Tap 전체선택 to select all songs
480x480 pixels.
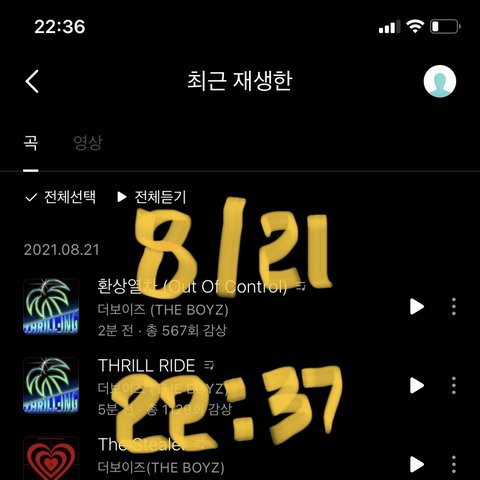click(60, 197)
